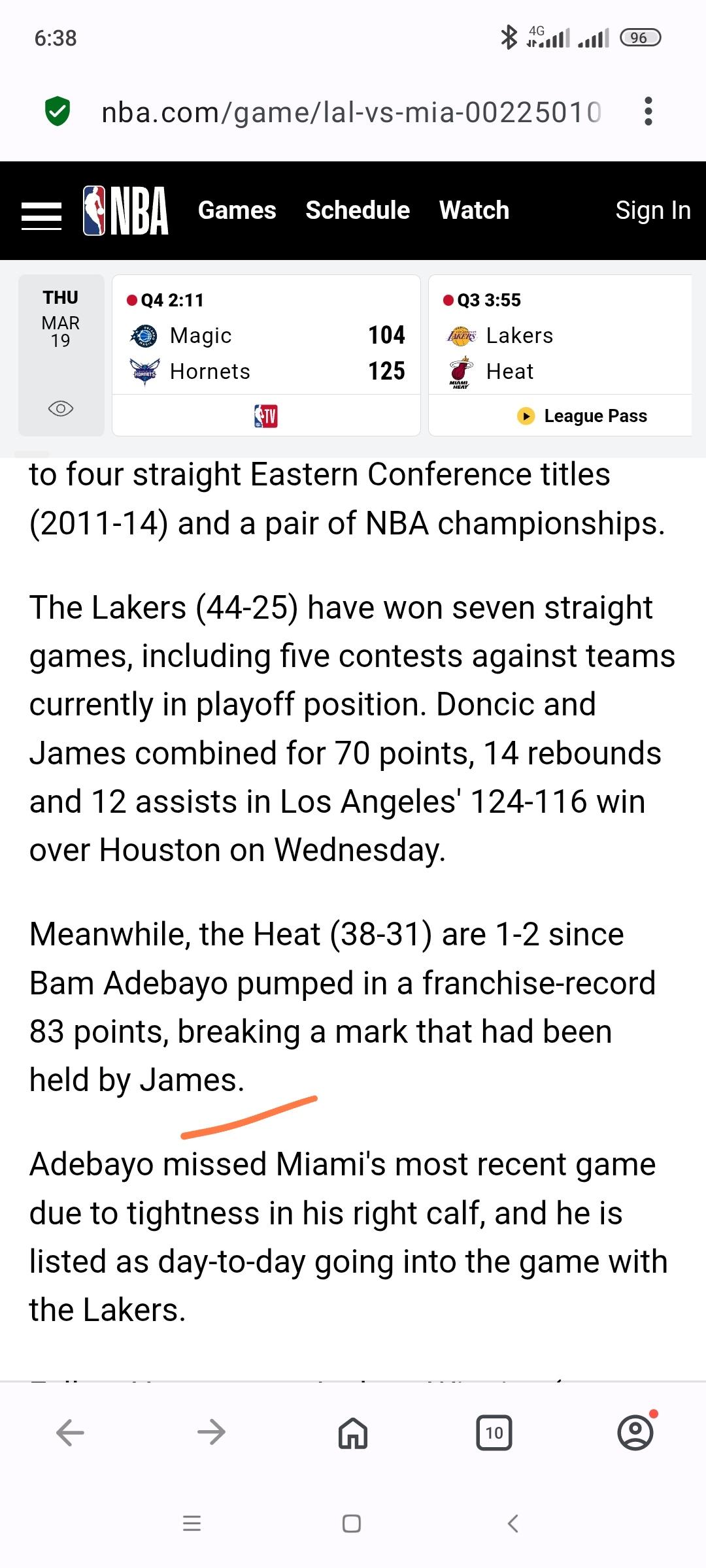706x1568 pixels.
Task: Open the Games section
Action: click(x=237, y=211)
